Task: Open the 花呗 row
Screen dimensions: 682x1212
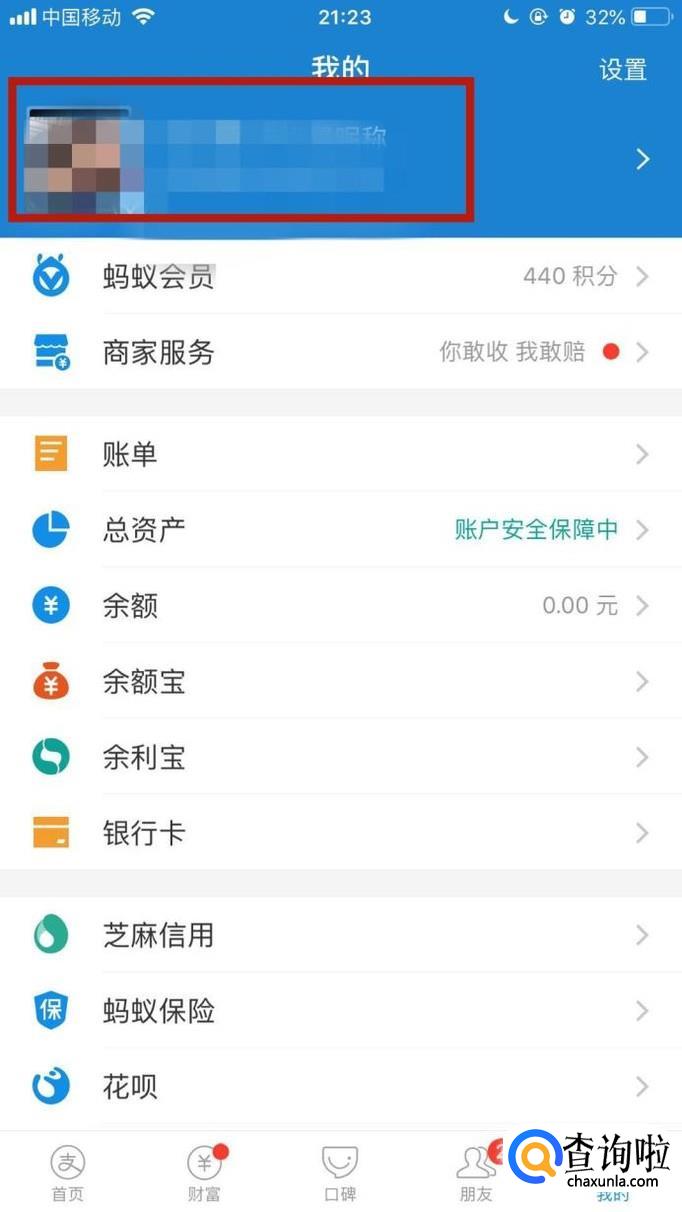Action: point(340,1087)
